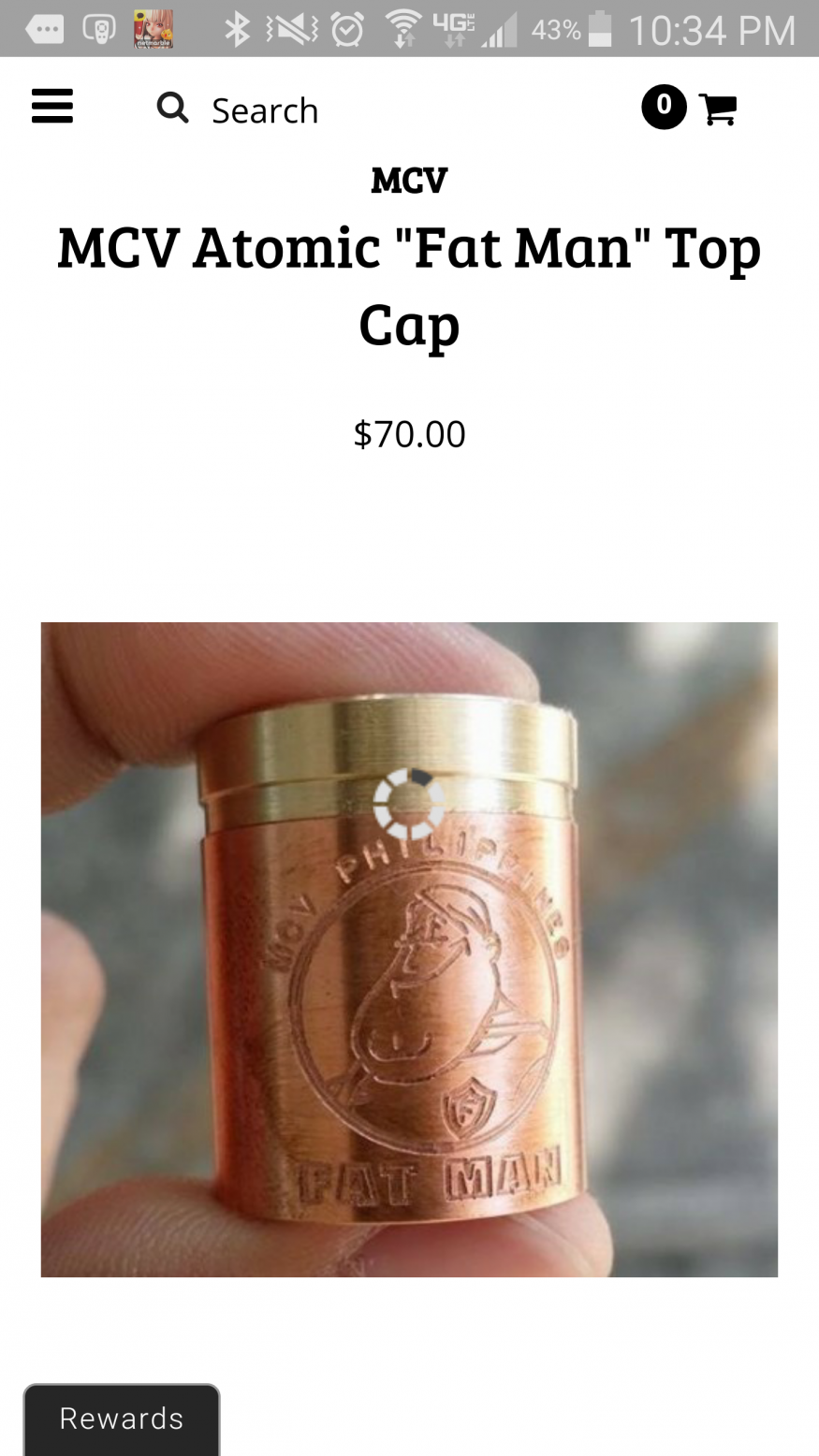
Task: Open the hamburger navigation menu
Action: point(52,107)
